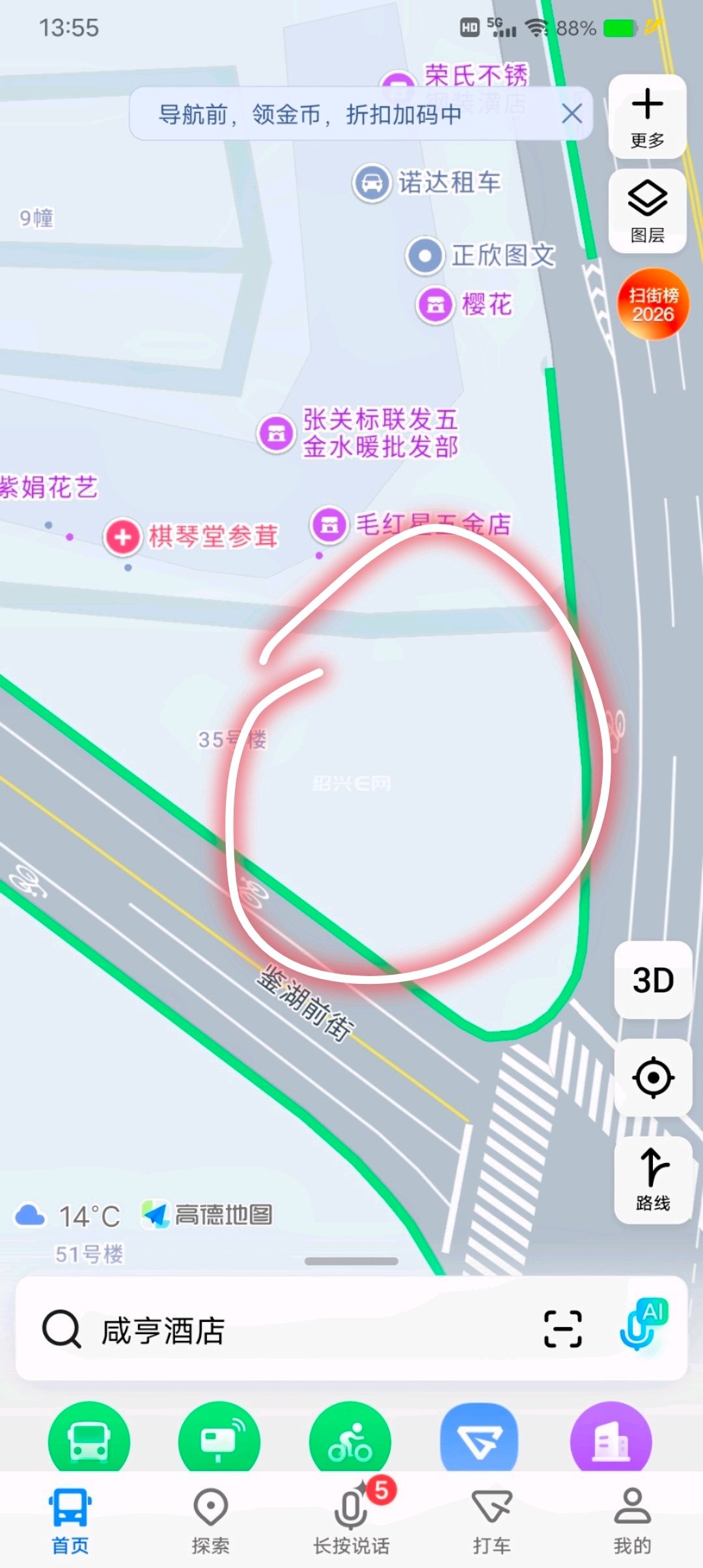Image resolution: width=703 pixels, height=1568 pixels.
Task: Open the scan icon in search bar
Action: (x=562, y=1328)
